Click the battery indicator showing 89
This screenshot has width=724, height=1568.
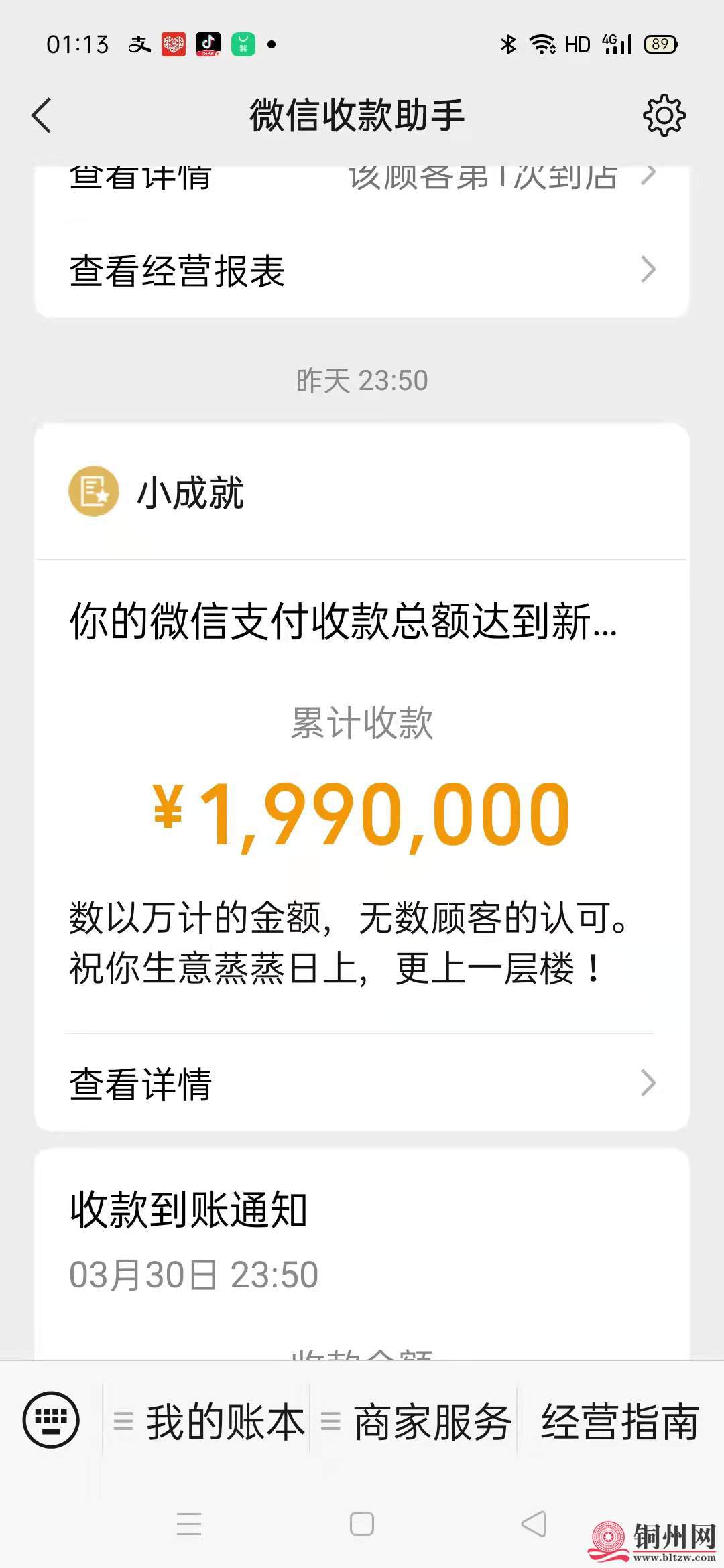[659, 43]
